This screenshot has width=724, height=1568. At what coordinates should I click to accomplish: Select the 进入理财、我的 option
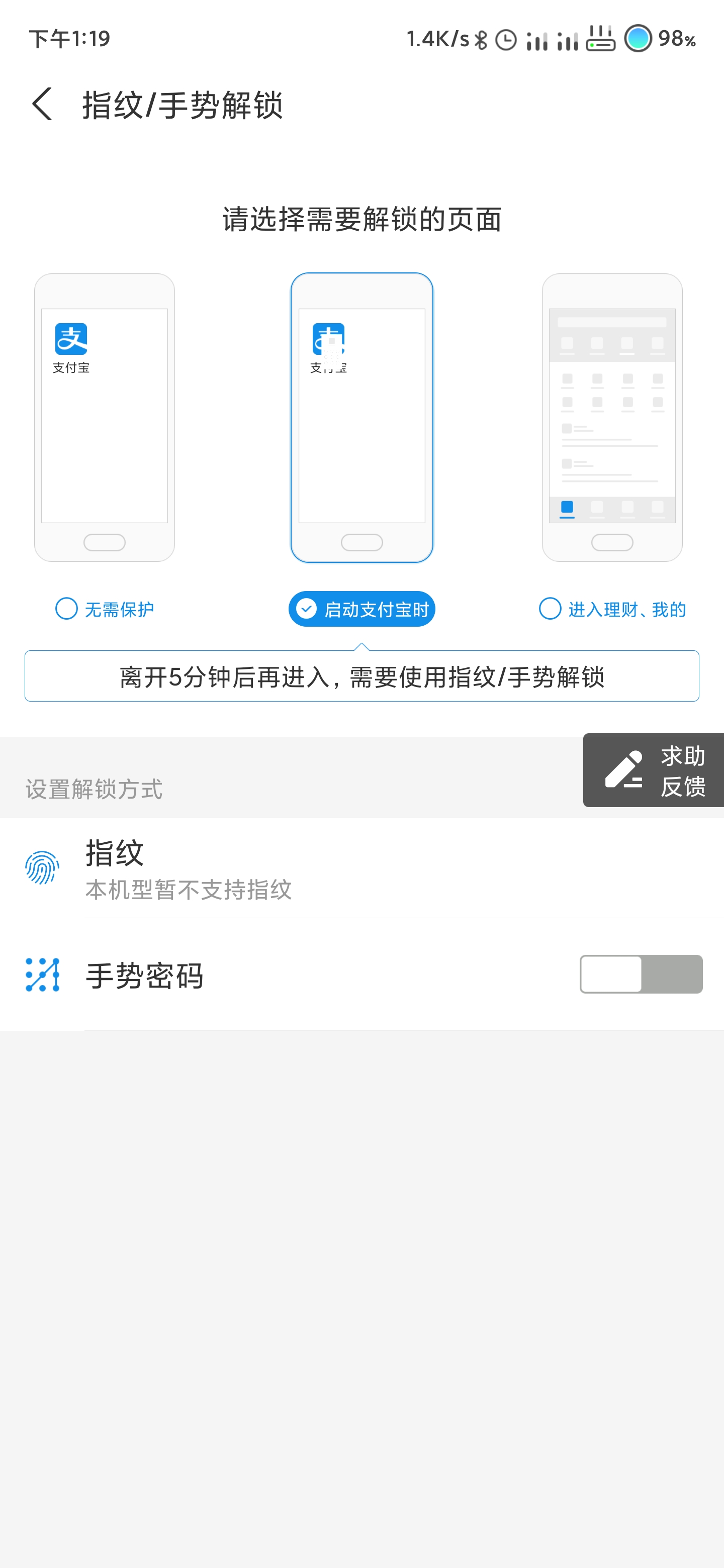point(612,609)
